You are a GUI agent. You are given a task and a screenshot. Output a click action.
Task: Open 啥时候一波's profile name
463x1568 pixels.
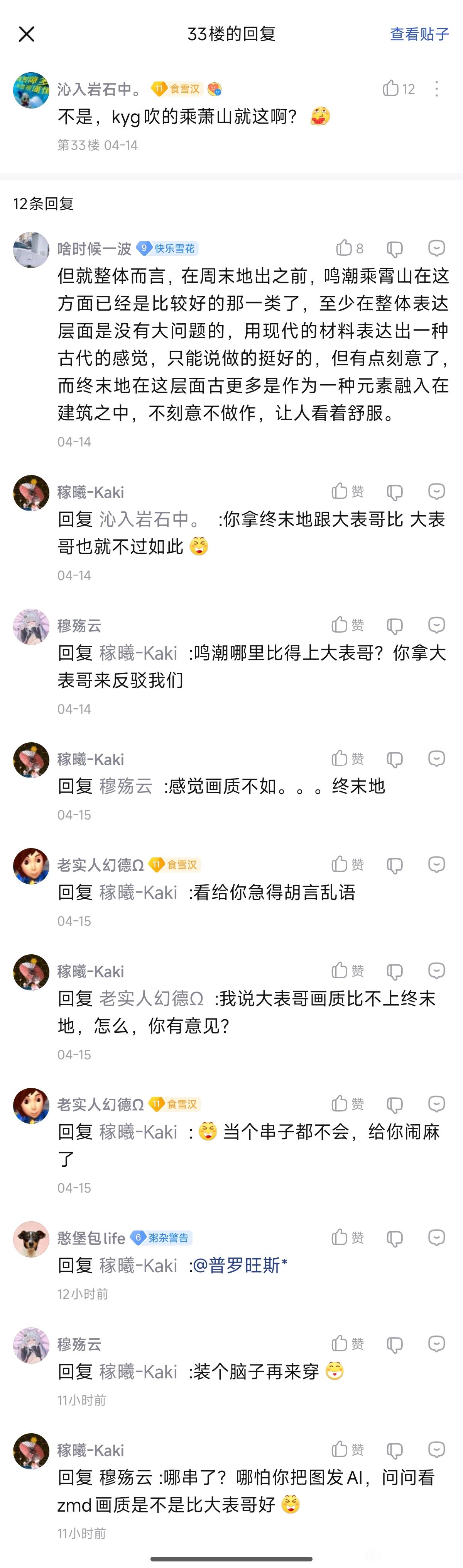point(94,248)
